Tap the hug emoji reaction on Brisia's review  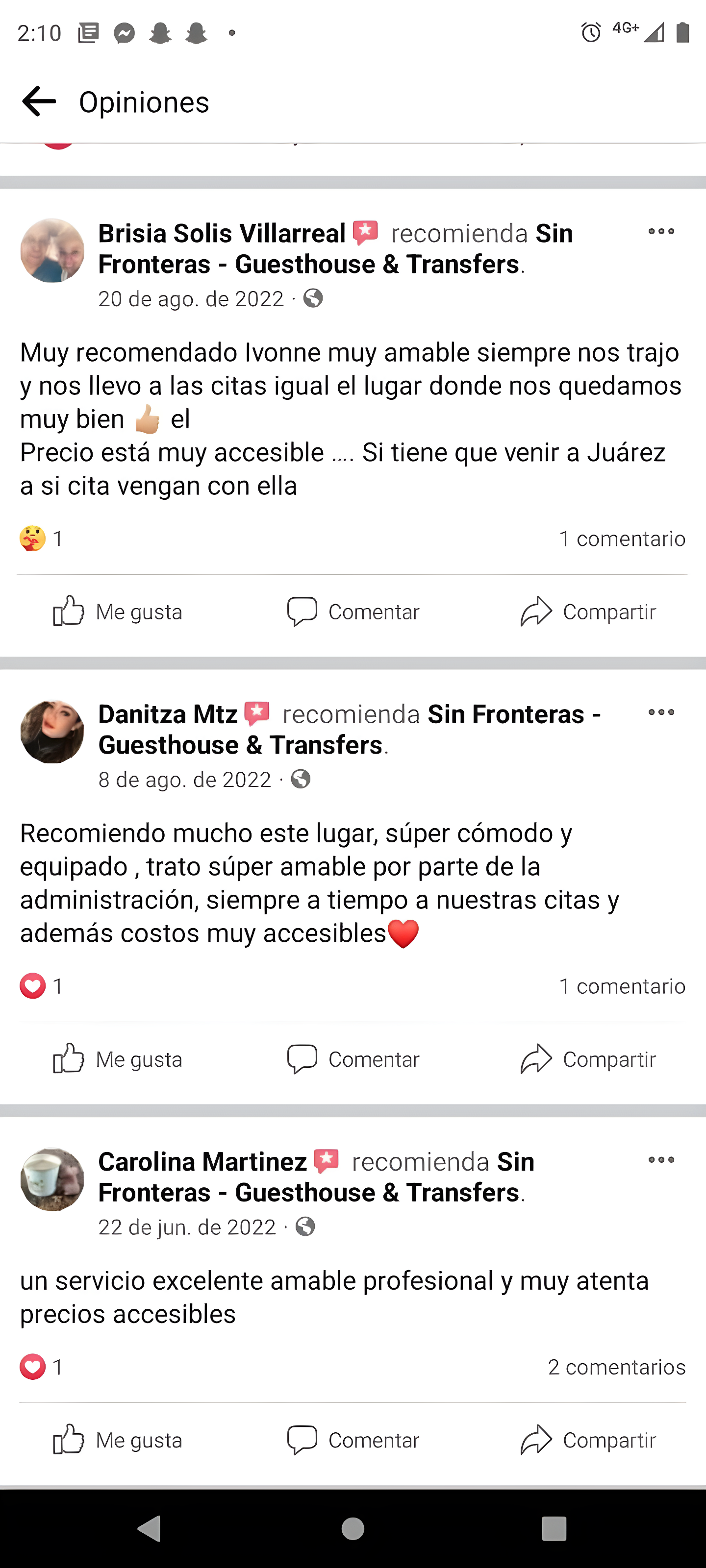point(32,538)
